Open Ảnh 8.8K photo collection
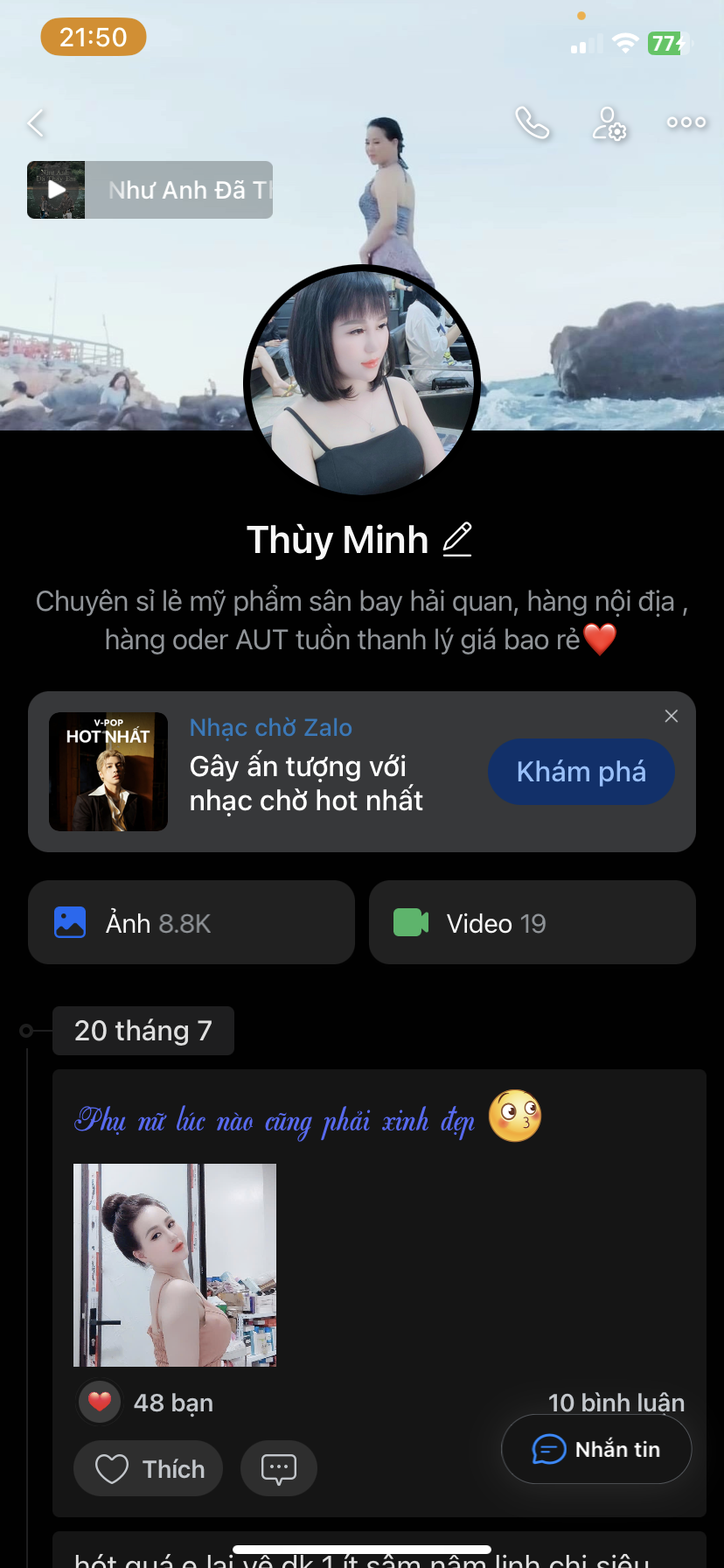This screenshot has height=1568, width=724. (x=191, y=922)
